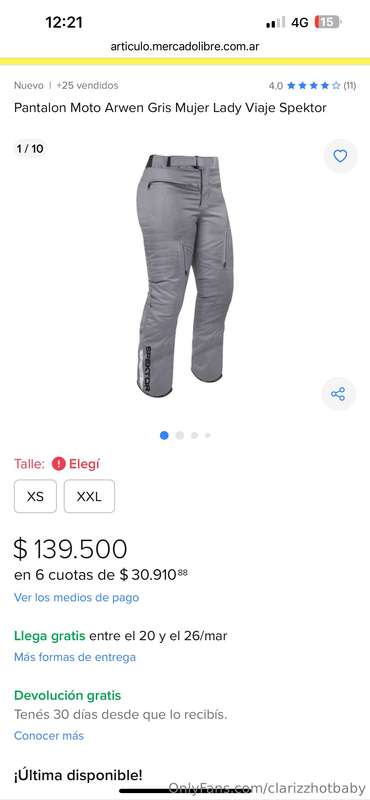This screenshot has height=800, width=370.
Task: View Más formas de entrega
Action: pos(75,657)
